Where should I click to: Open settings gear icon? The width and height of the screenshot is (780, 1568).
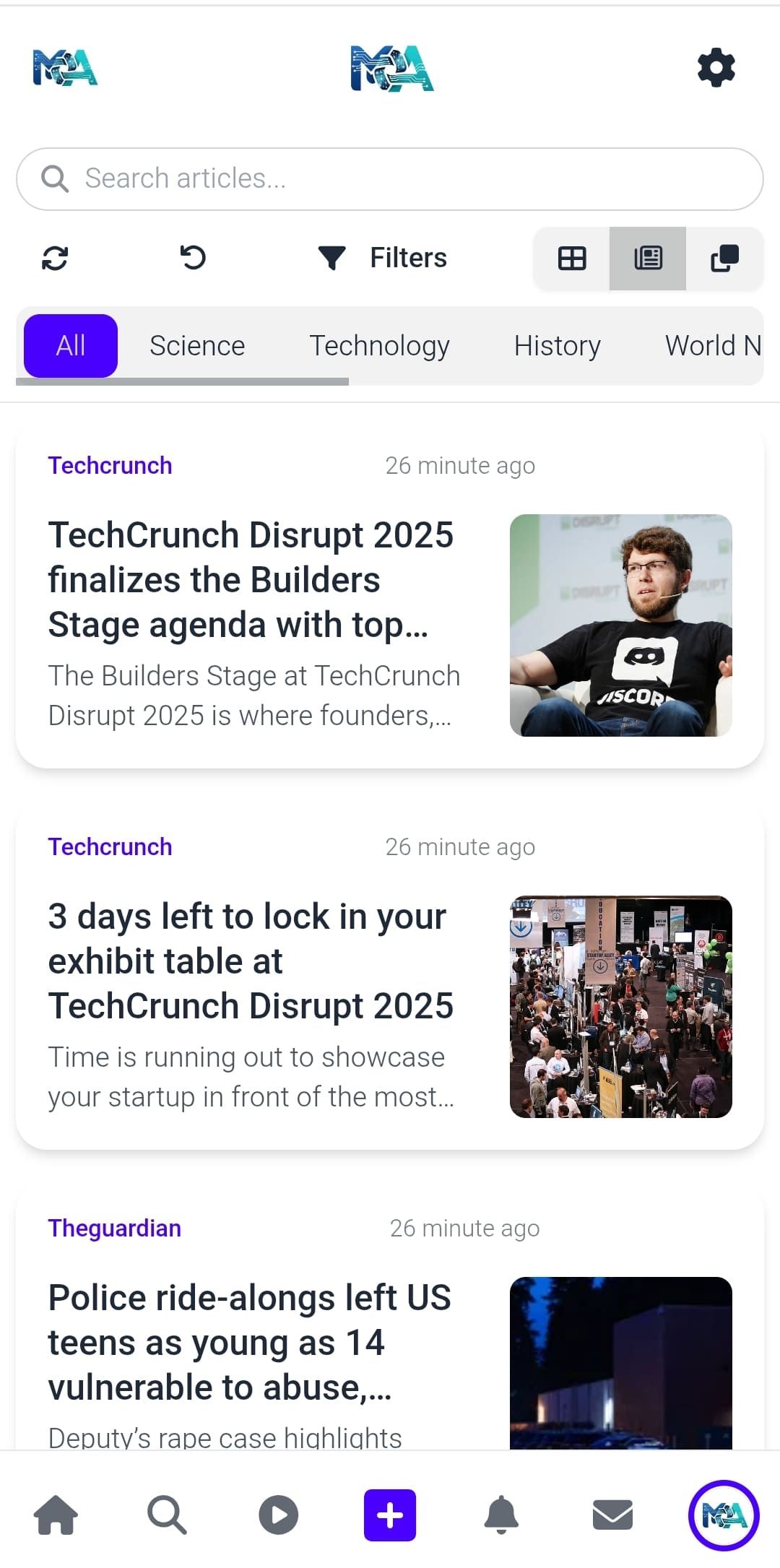click(716, 69)
